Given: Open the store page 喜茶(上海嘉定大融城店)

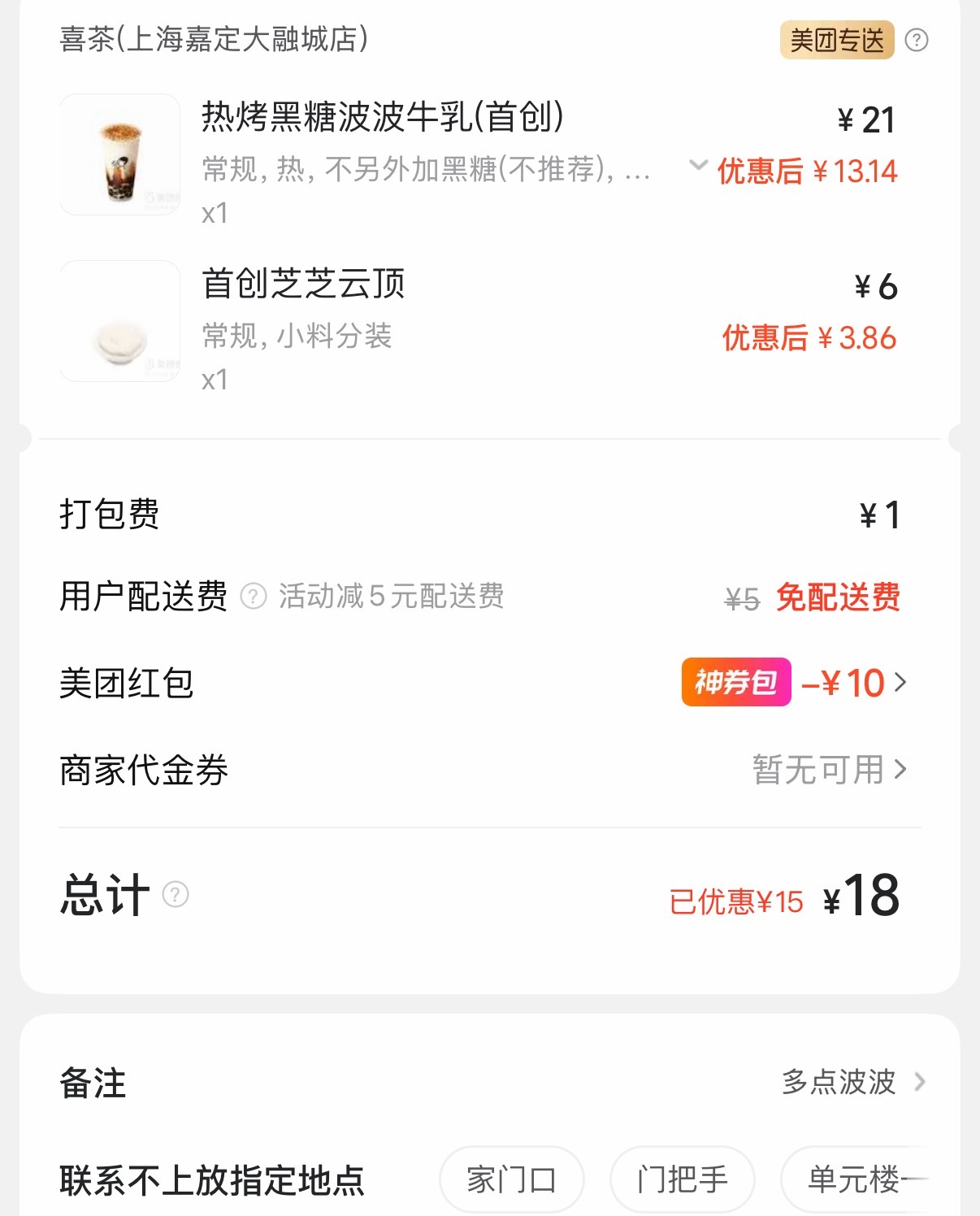Looking at the screenshot, I should tap(213, 39).
